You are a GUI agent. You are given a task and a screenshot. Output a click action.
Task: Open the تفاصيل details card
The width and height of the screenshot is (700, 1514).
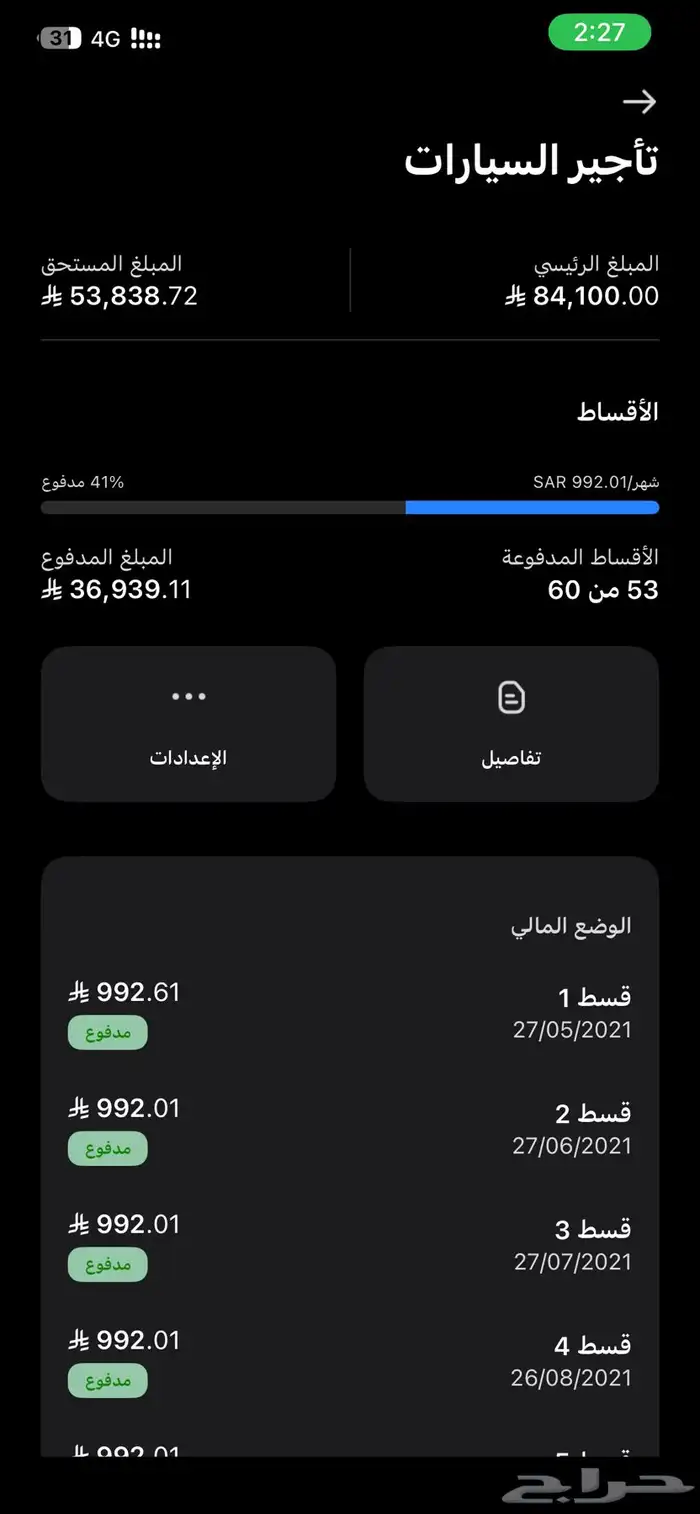point(511,723)
